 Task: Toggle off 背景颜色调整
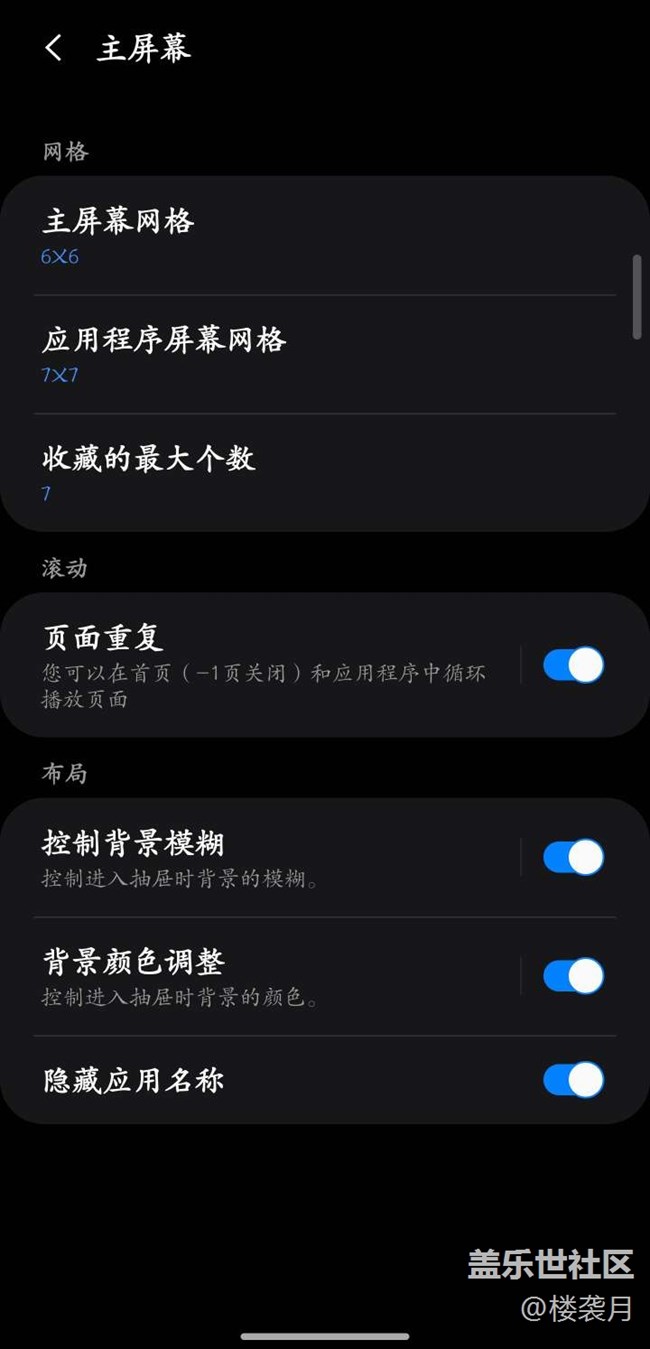point(573,975)
